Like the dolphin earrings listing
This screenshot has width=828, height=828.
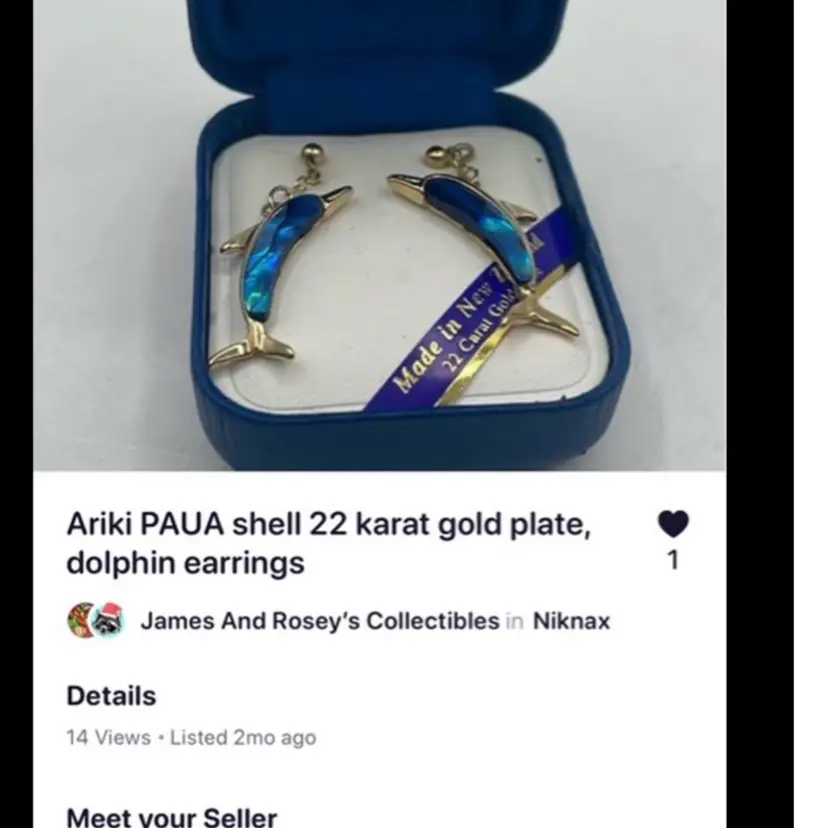point(673,524)
